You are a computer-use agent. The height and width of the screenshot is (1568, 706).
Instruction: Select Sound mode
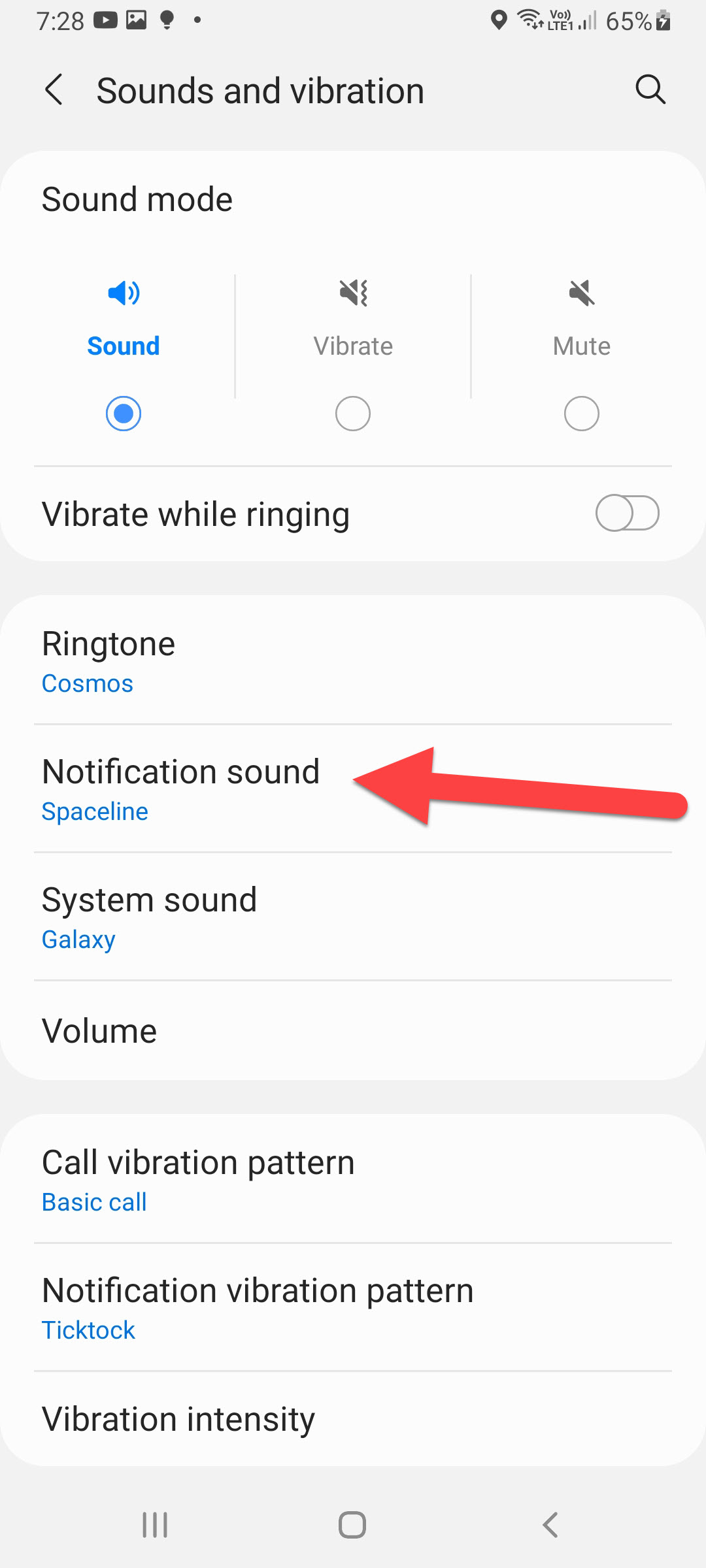124,413
